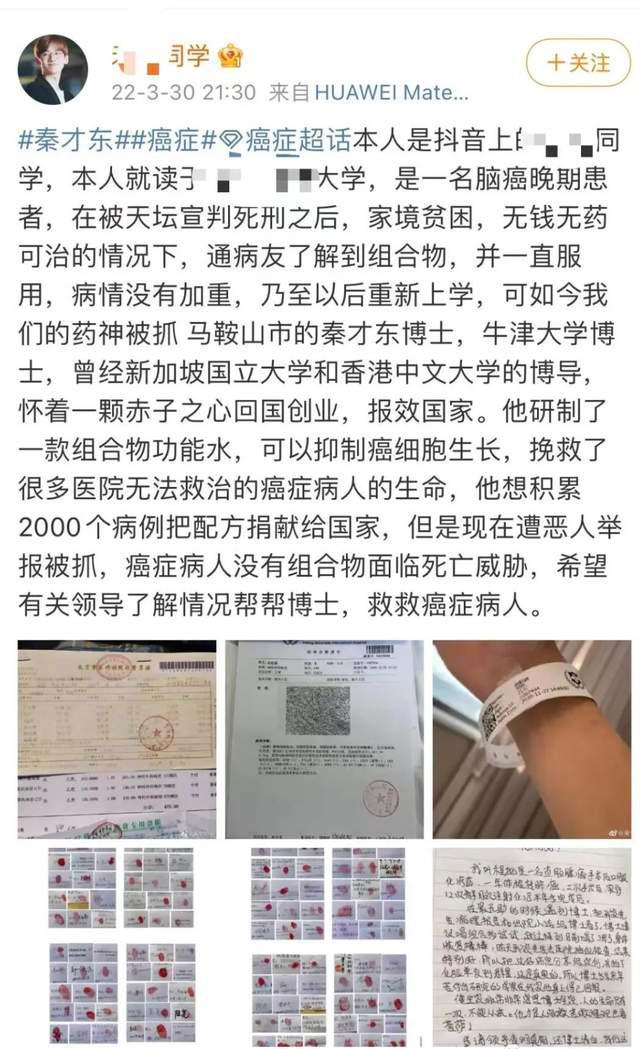View the medical receipt photo
This screenshot has height=1049, width=640.
(117, 739)
